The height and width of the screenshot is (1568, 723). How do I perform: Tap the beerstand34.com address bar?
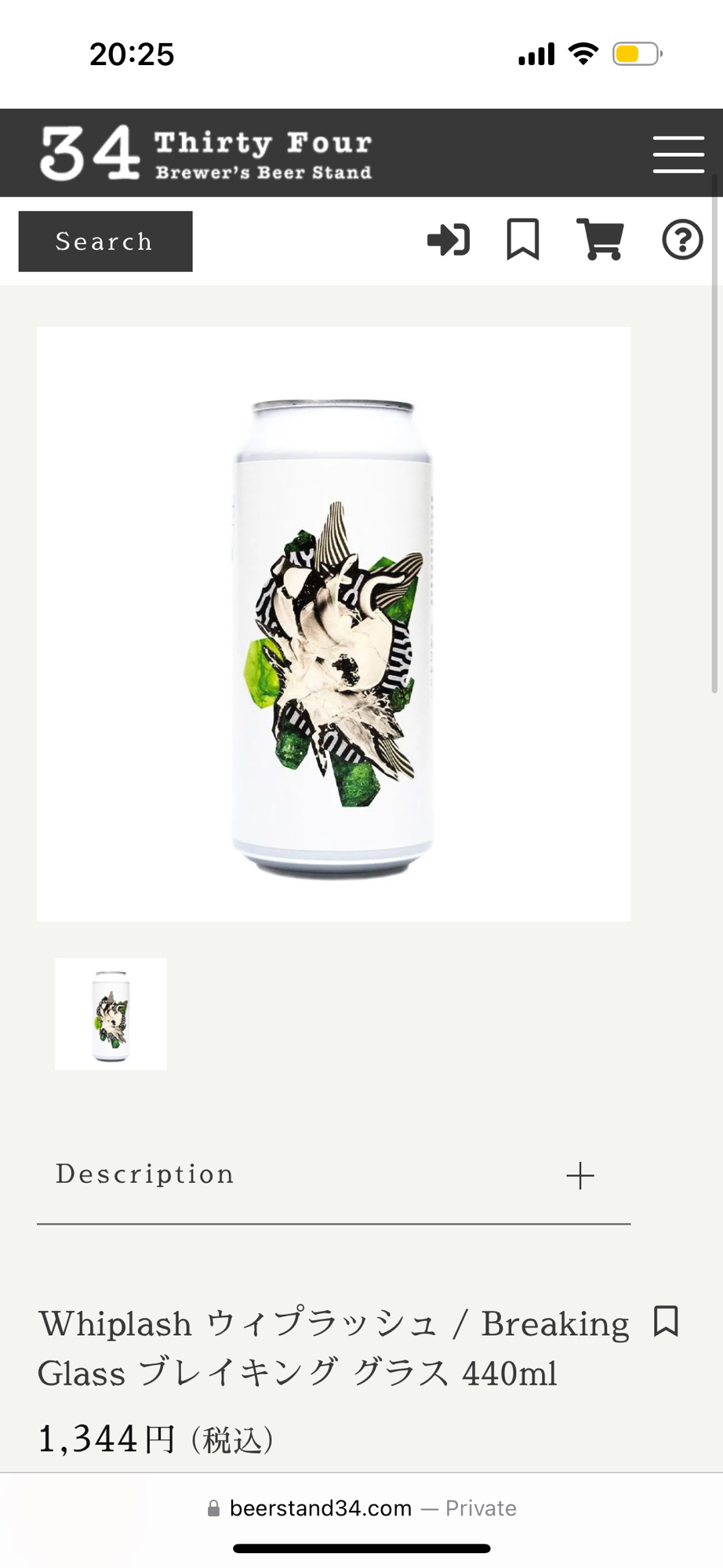(361, 1508)
